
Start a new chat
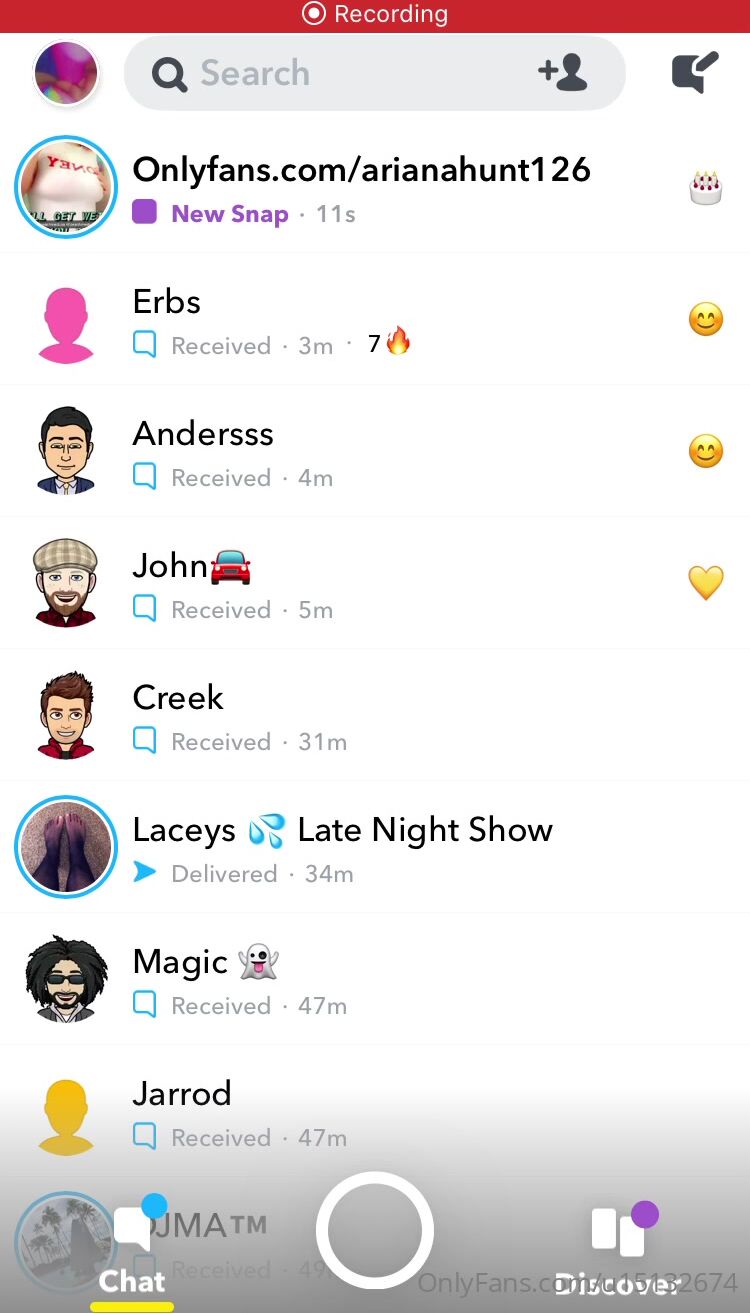[x=695, y=73]
